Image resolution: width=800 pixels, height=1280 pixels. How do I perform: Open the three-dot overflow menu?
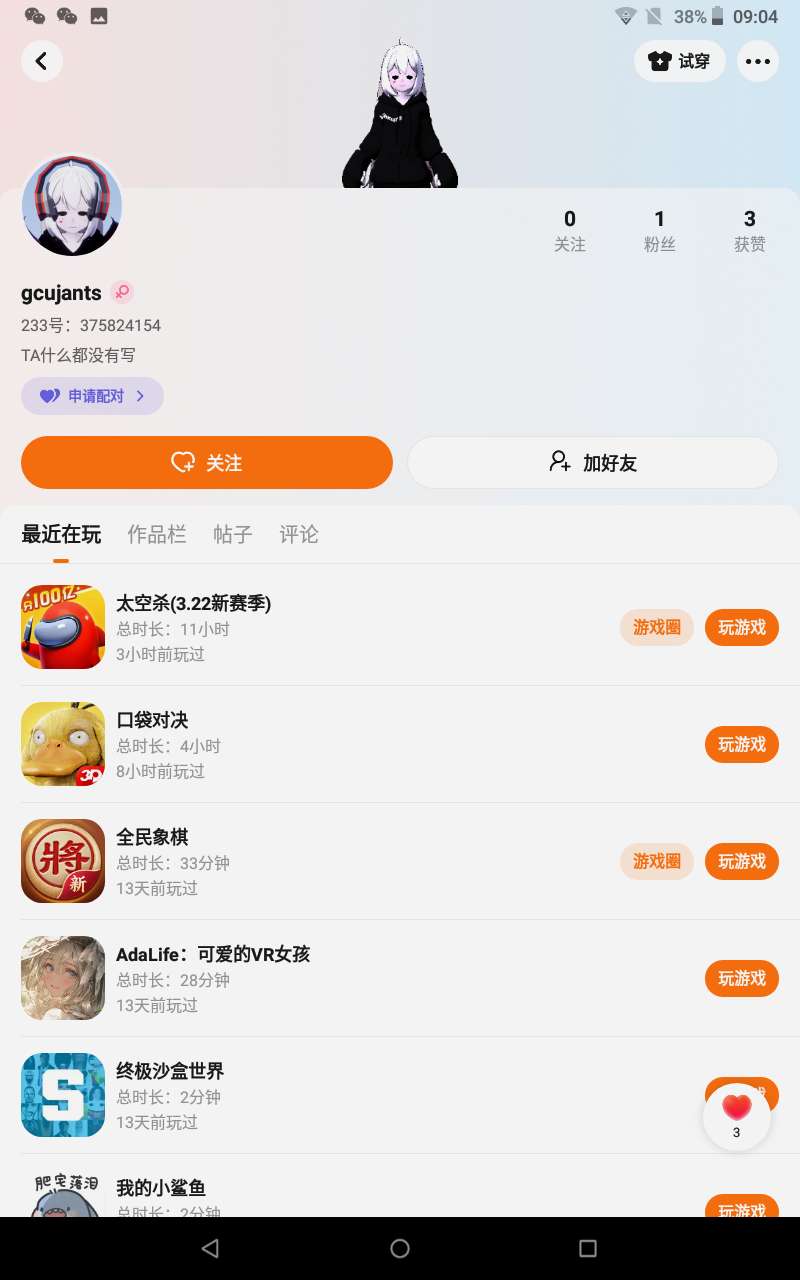click(x=758, y=61)
